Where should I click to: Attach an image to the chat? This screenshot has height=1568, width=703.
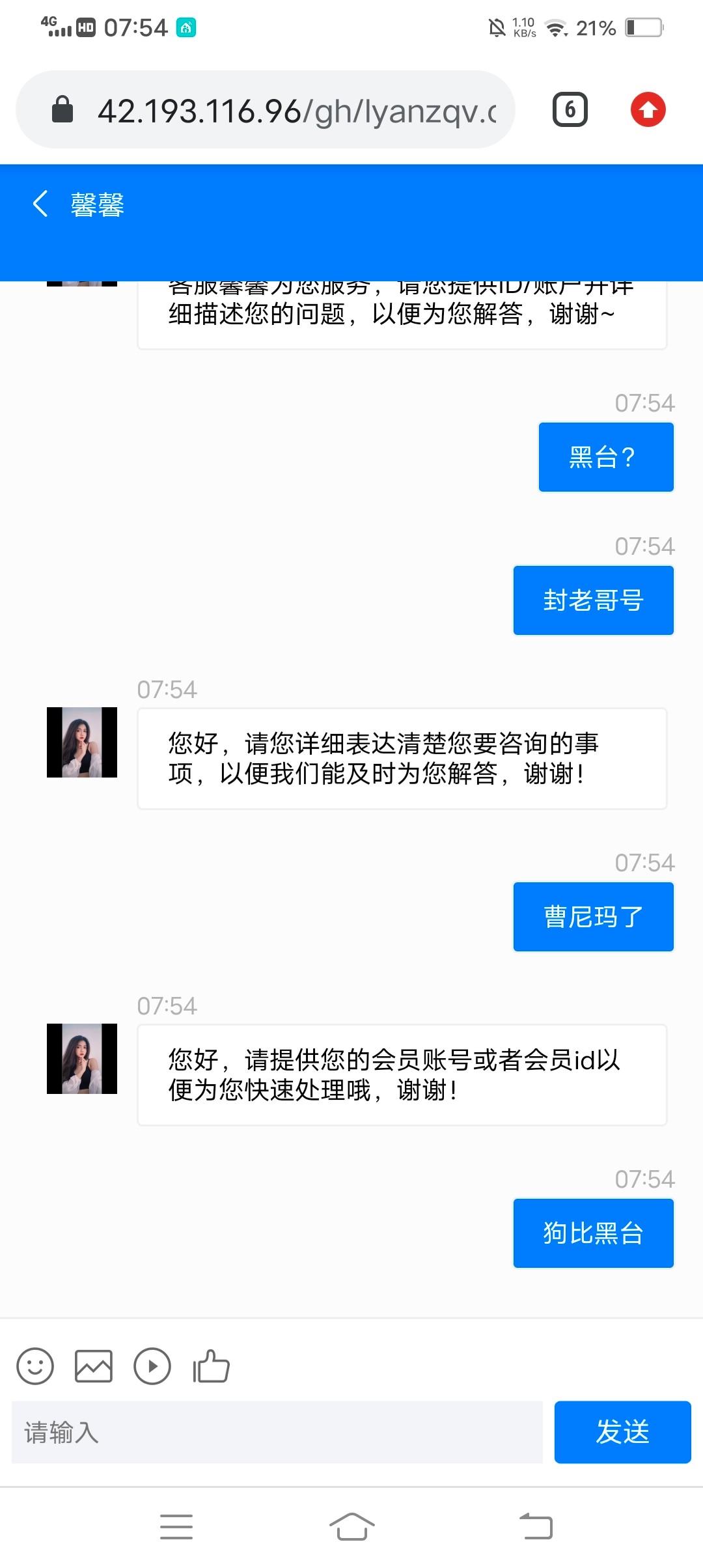tap(94, 1365)
